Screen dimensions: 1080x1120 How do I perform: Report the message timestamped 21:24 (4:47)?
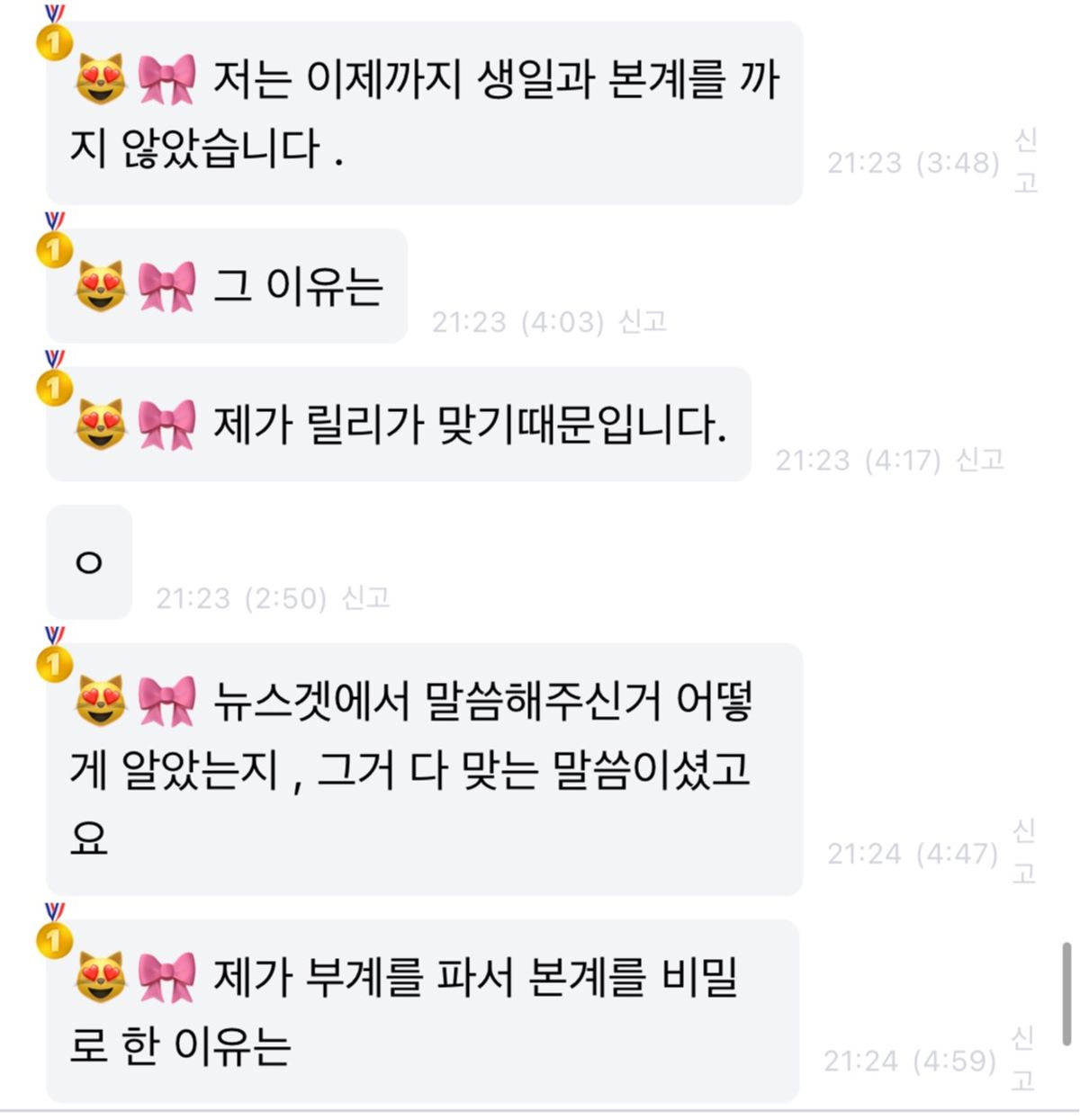click(x=1023, y=851)
